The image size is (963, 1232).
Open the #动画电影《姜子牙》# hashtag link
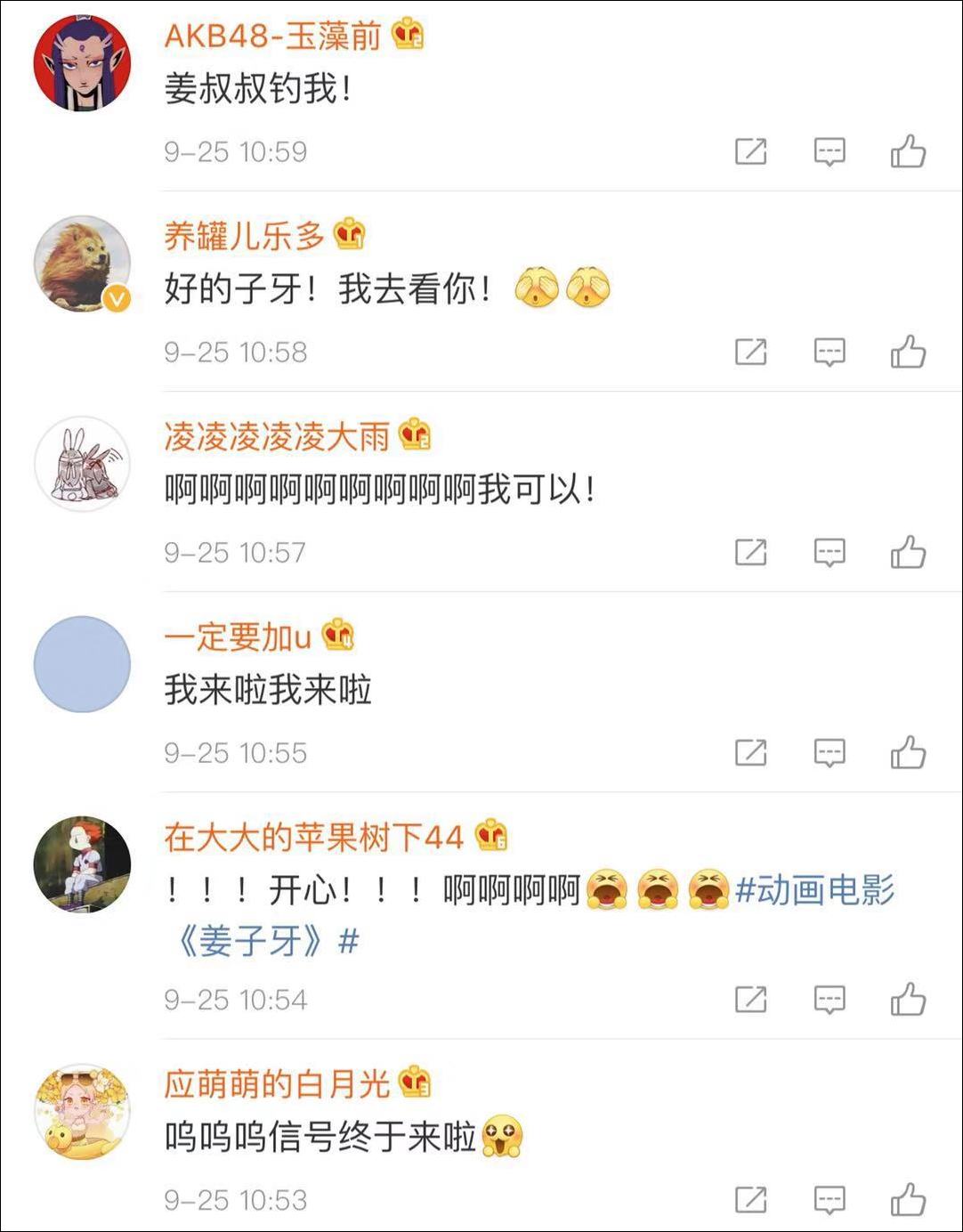pos(813,890)
